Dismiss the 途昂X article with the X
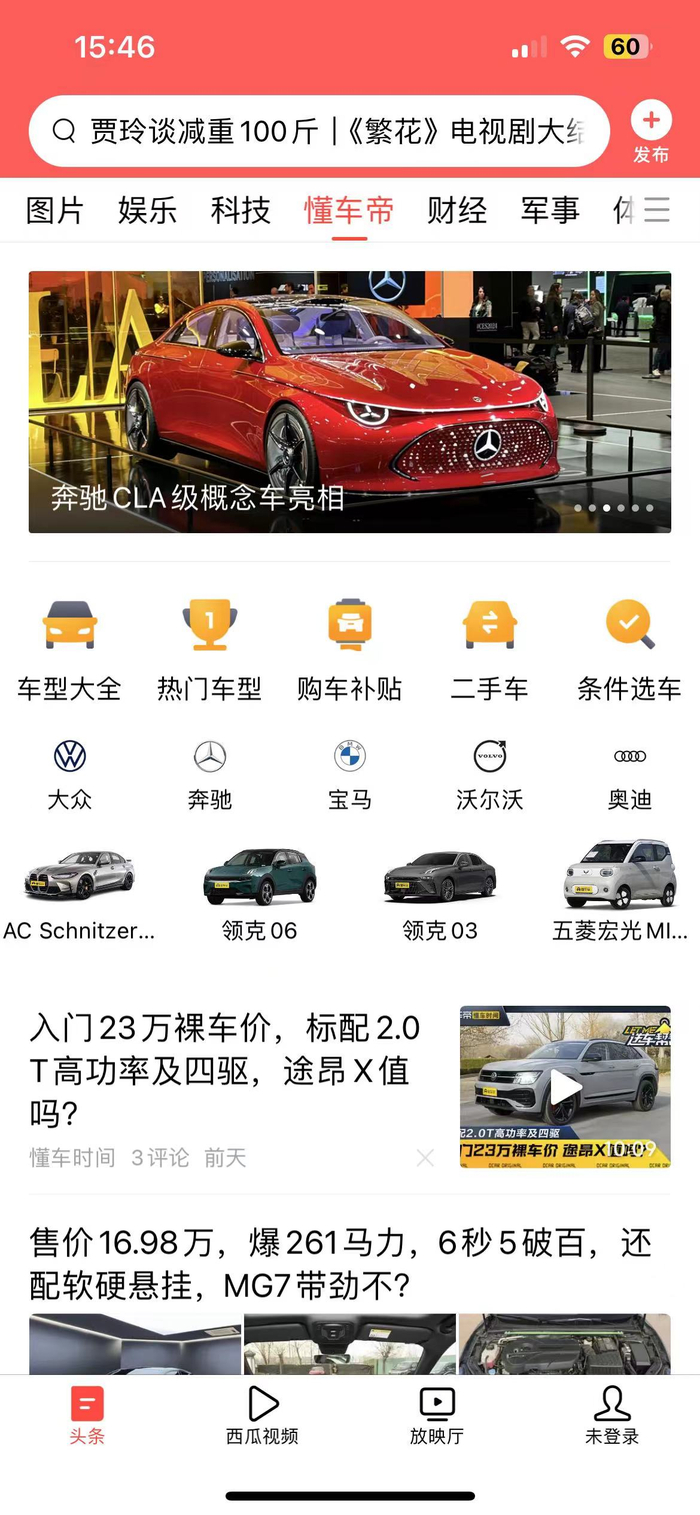 [x=425, y=1158]
